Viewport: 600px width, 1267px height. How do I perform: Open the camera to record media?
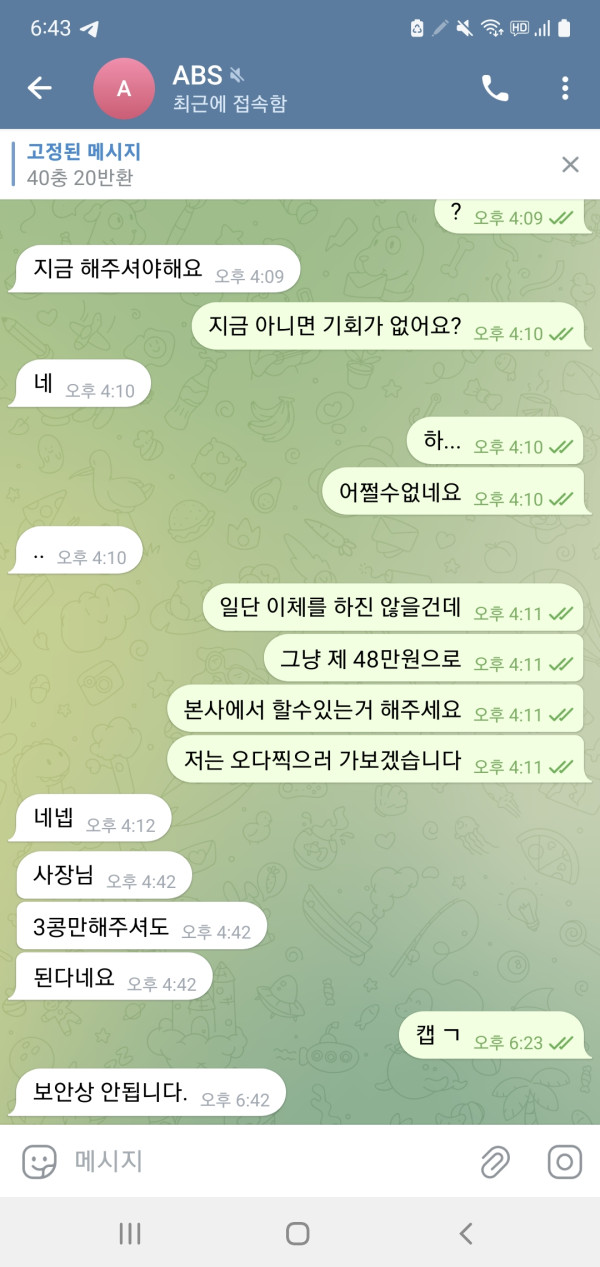(565, 1161)
